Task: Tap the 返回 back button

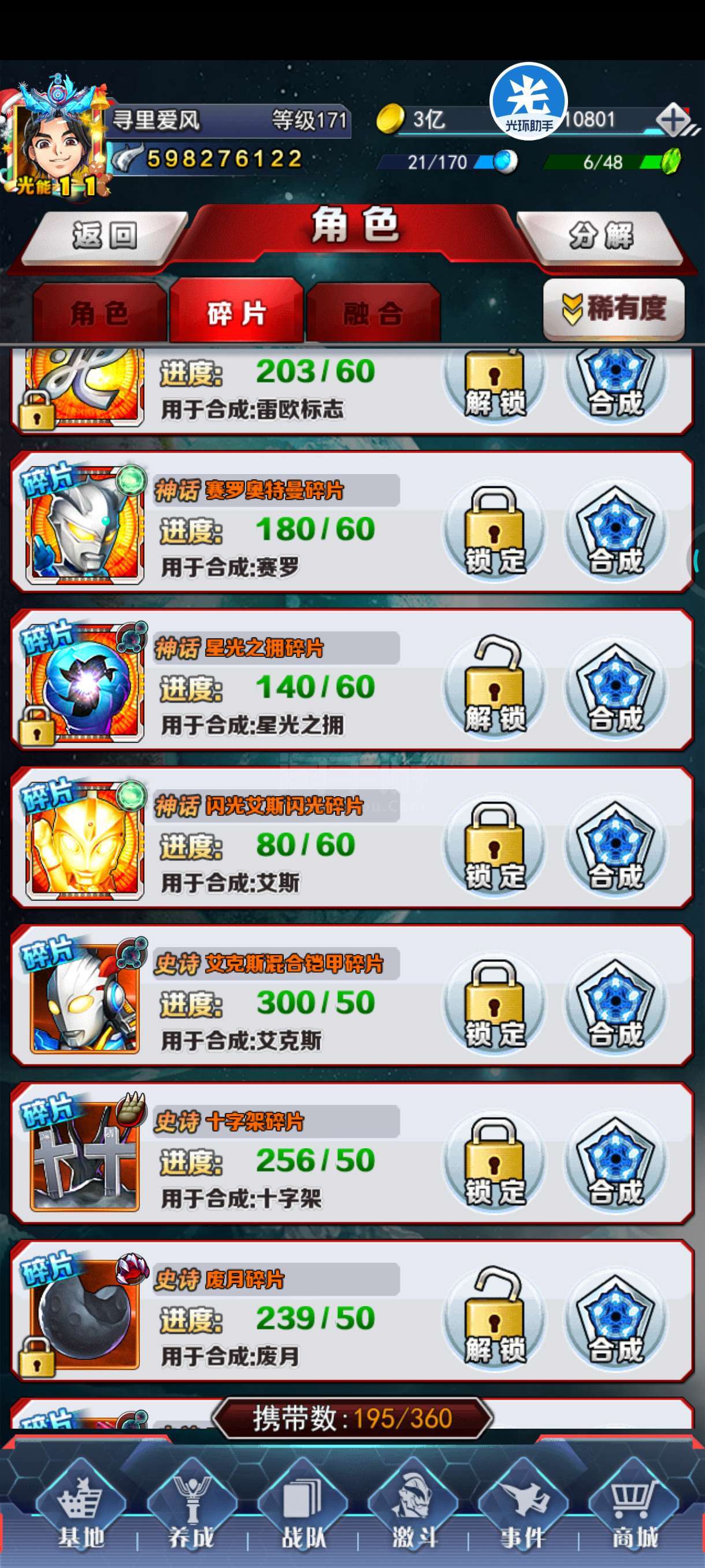Action: point(105,235)
